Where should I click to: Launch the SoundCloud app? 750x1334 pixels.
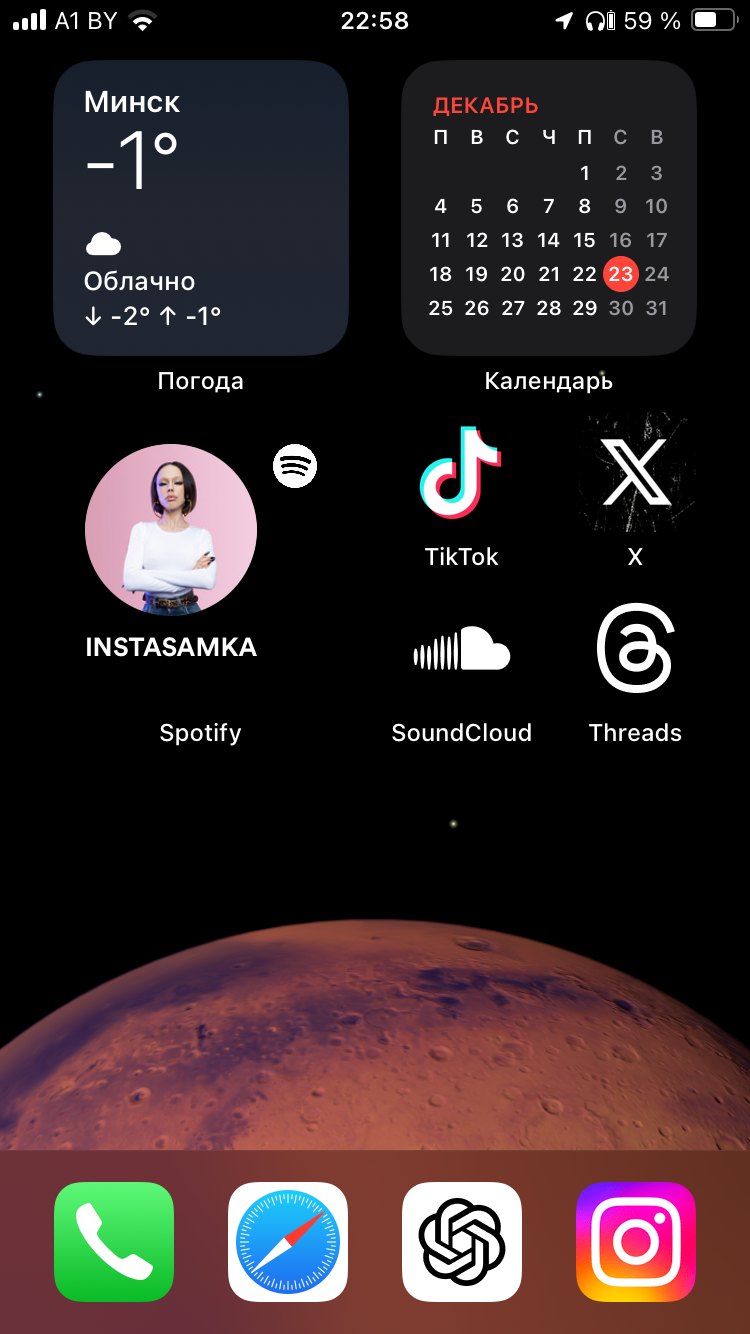click(461, 650)
